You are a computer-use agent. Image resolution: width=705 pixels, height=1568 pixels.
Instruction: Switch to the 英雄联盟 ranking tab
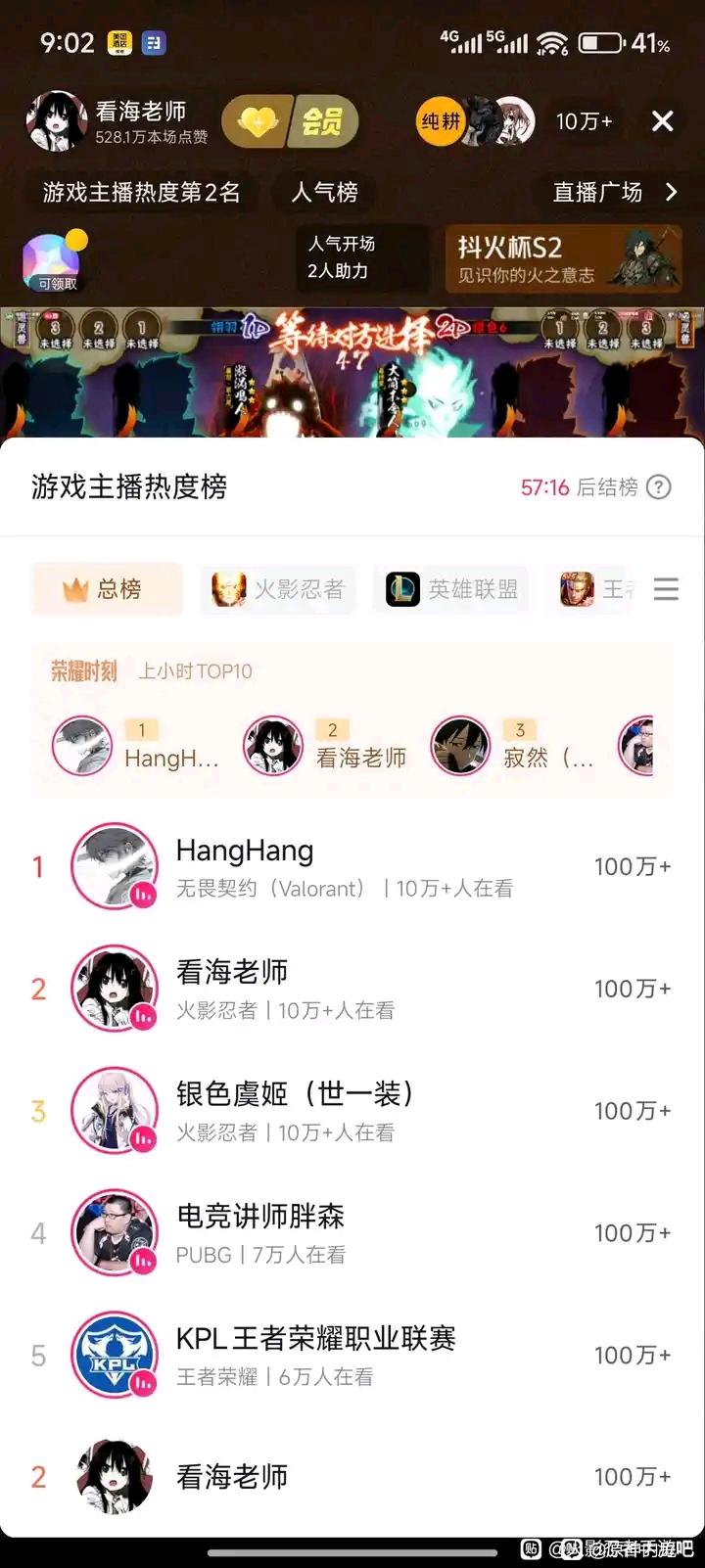[x=451, y=589]
